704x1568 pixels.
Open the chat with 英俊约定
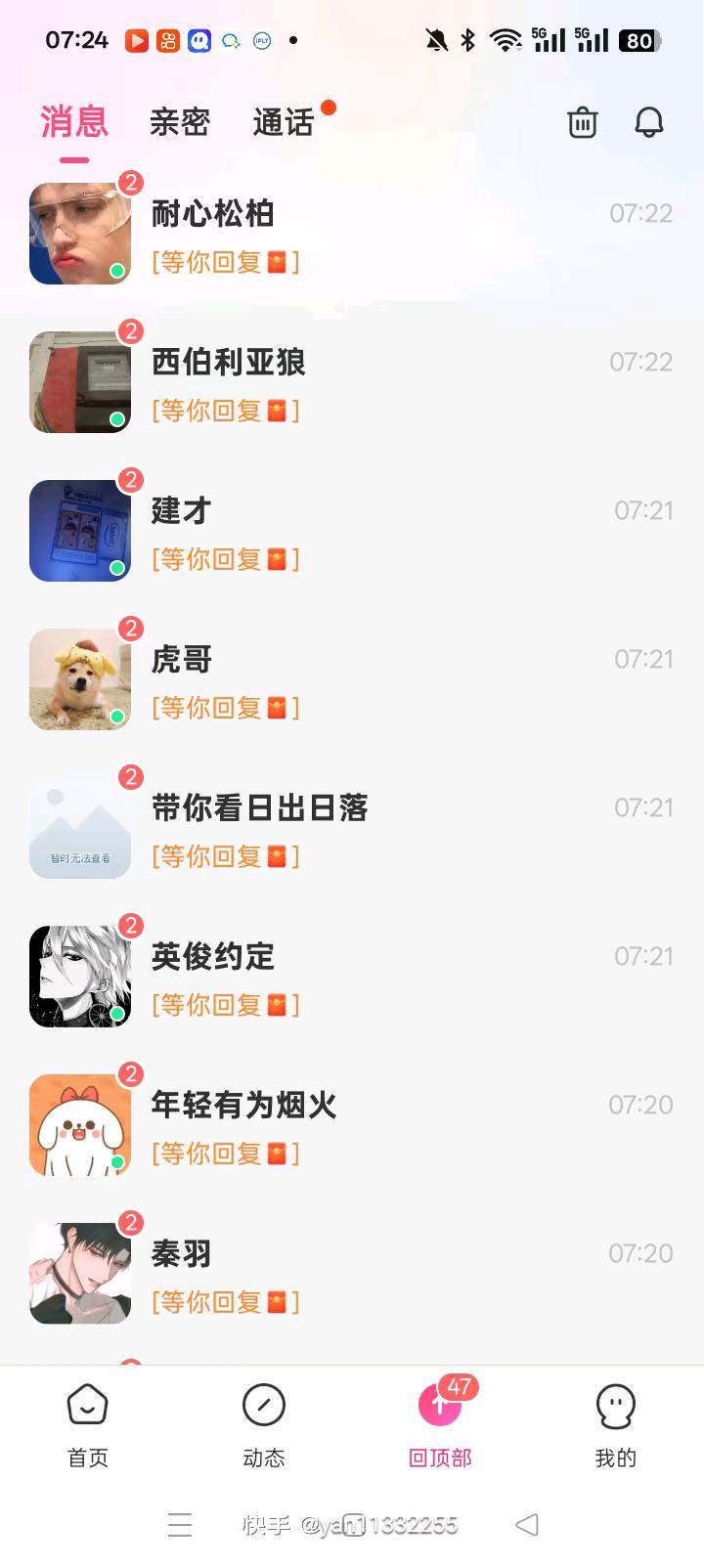[352, 977]
